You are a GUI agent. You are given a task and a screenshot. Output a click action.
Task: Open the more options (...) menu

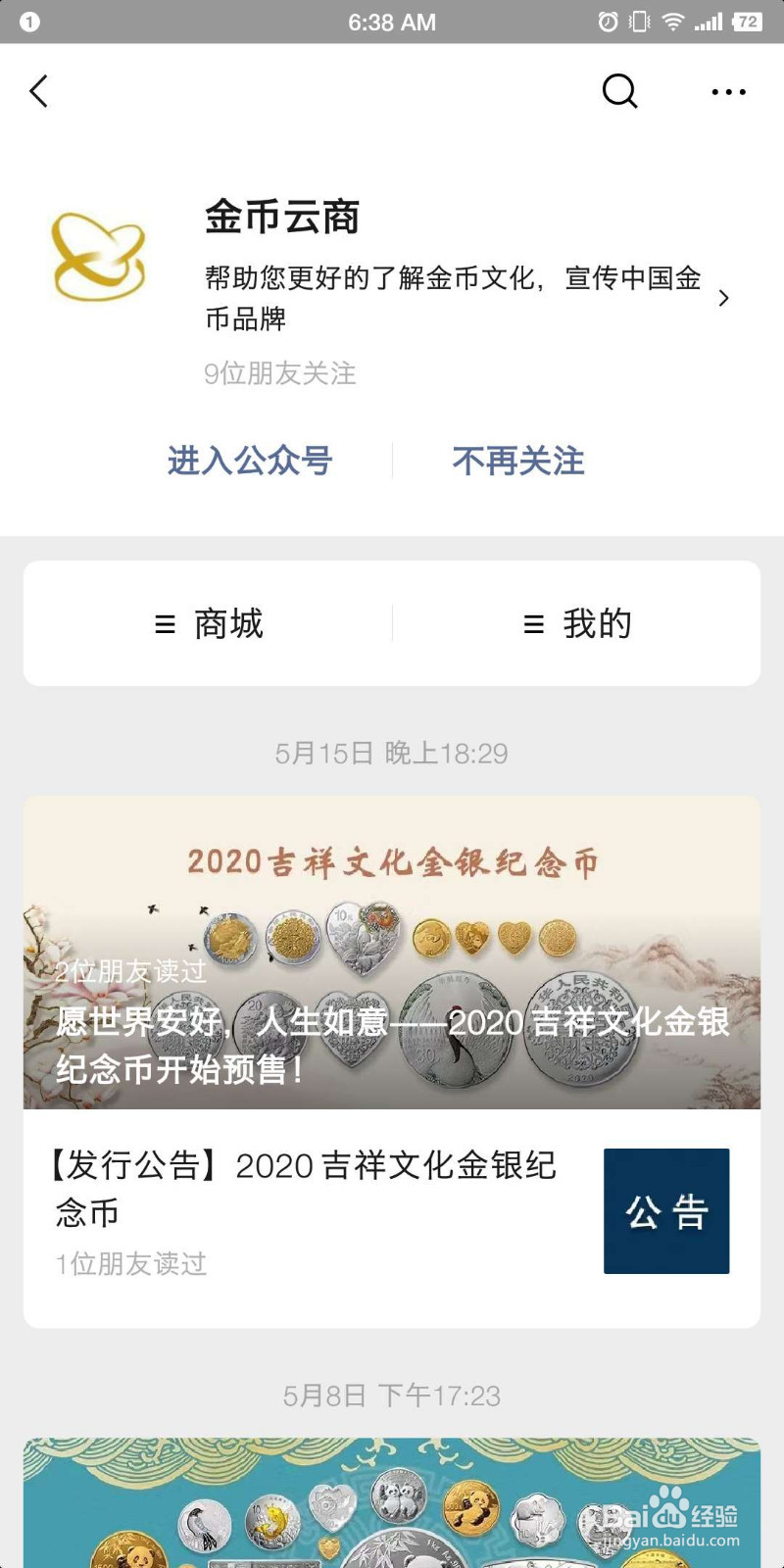[x=727, y=91]
